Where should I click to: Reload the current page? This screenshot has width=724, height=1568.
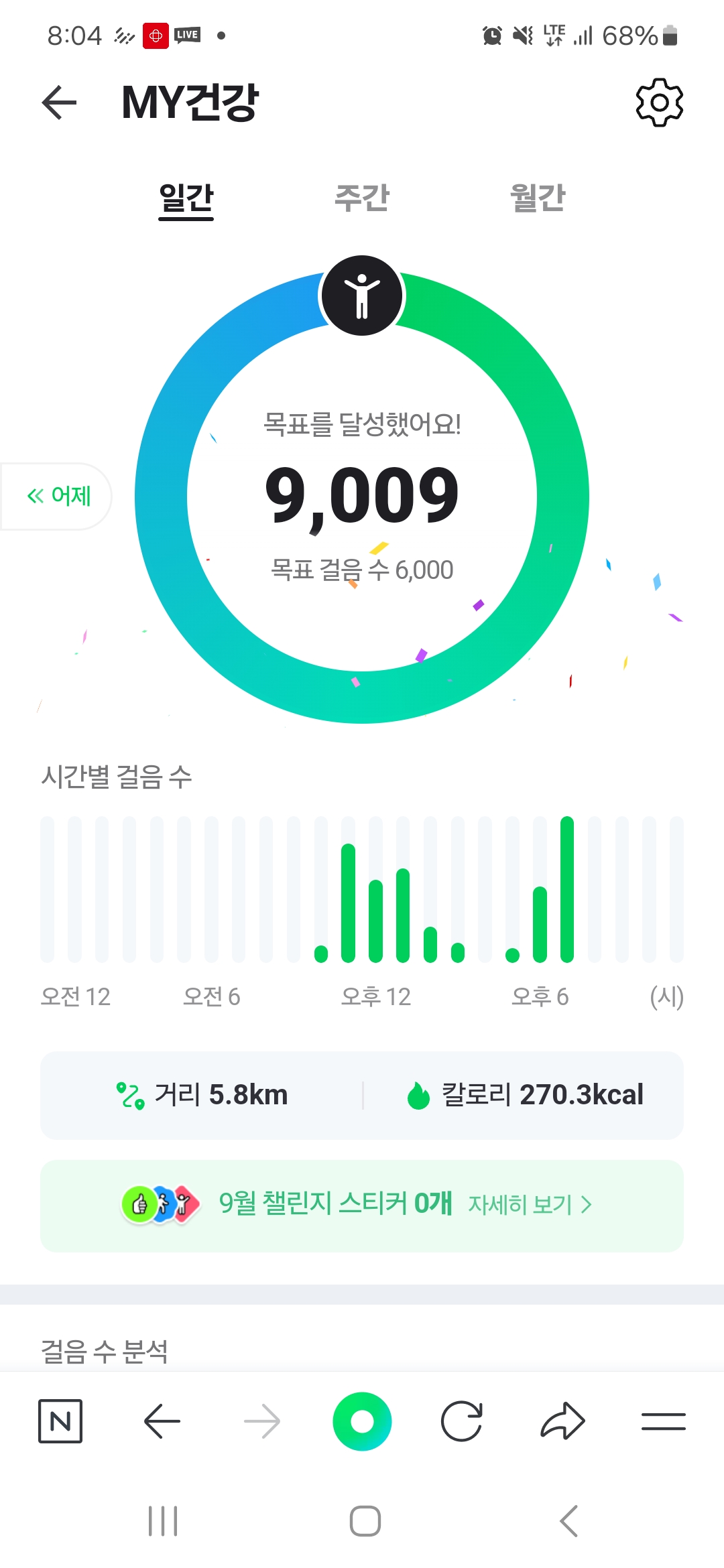tap(462, 1421)
